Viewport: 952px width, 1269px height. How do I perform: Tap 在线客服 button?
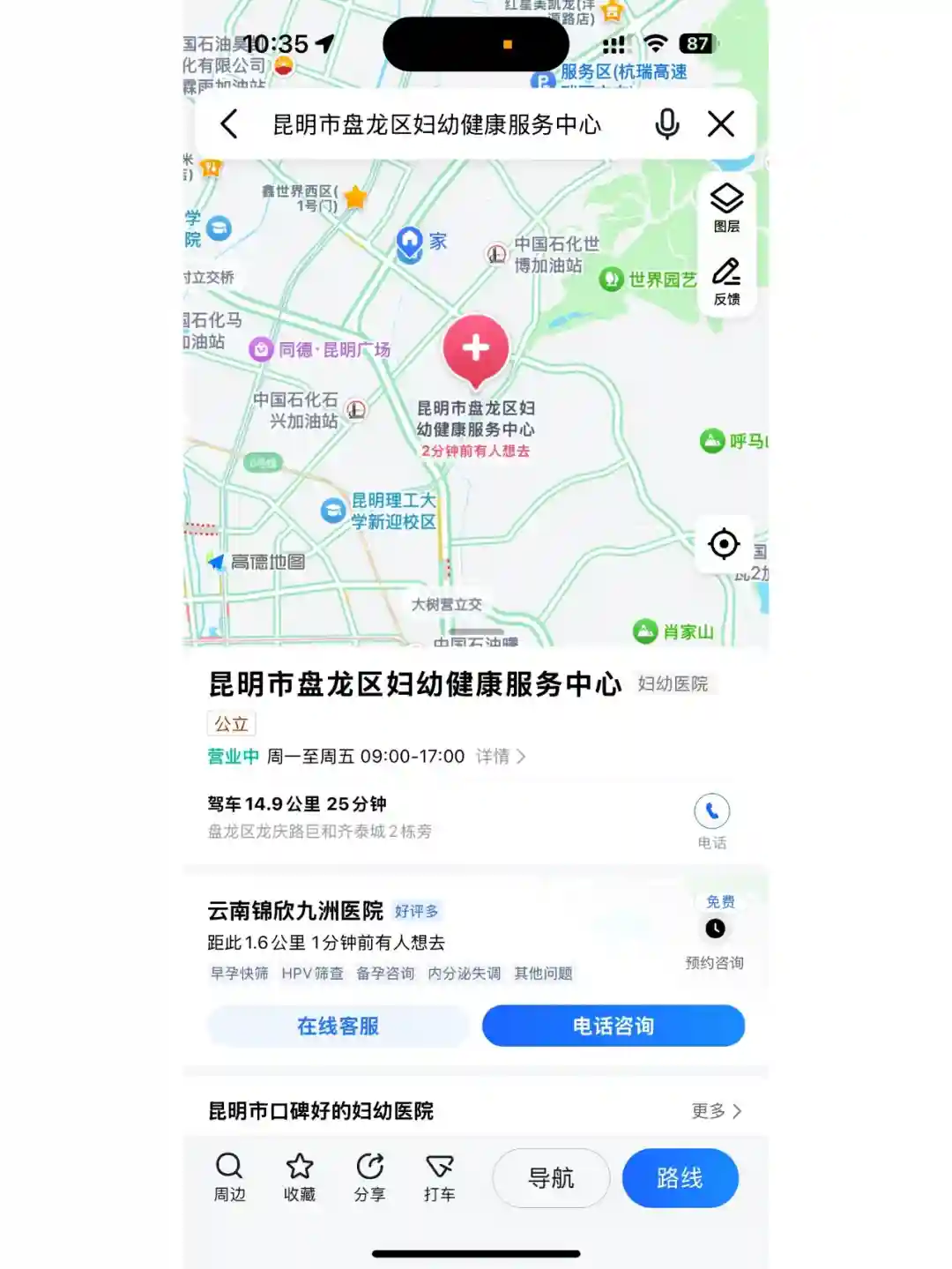tap(338, 1026)
